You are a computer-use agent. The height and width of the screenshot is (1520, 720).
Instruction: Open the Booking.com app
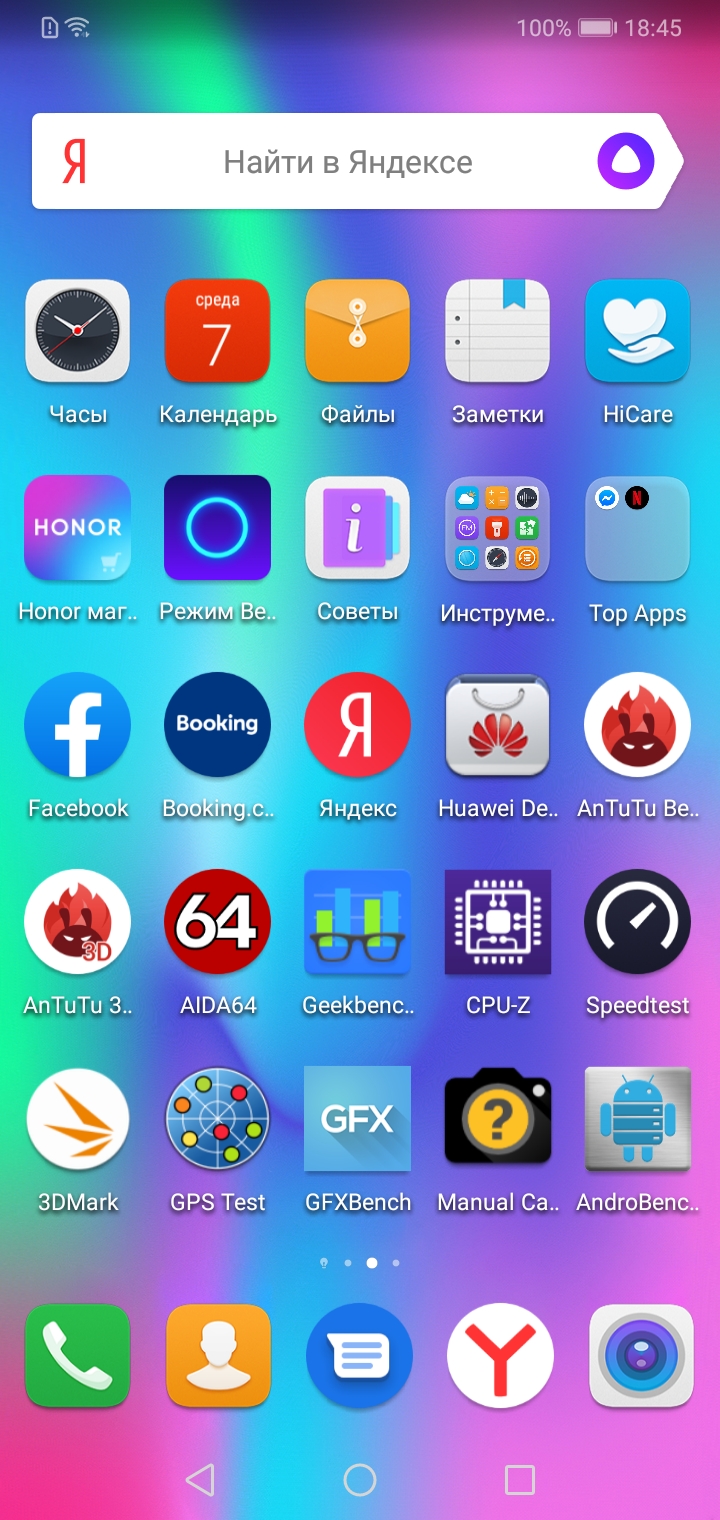tap(218, 725)
